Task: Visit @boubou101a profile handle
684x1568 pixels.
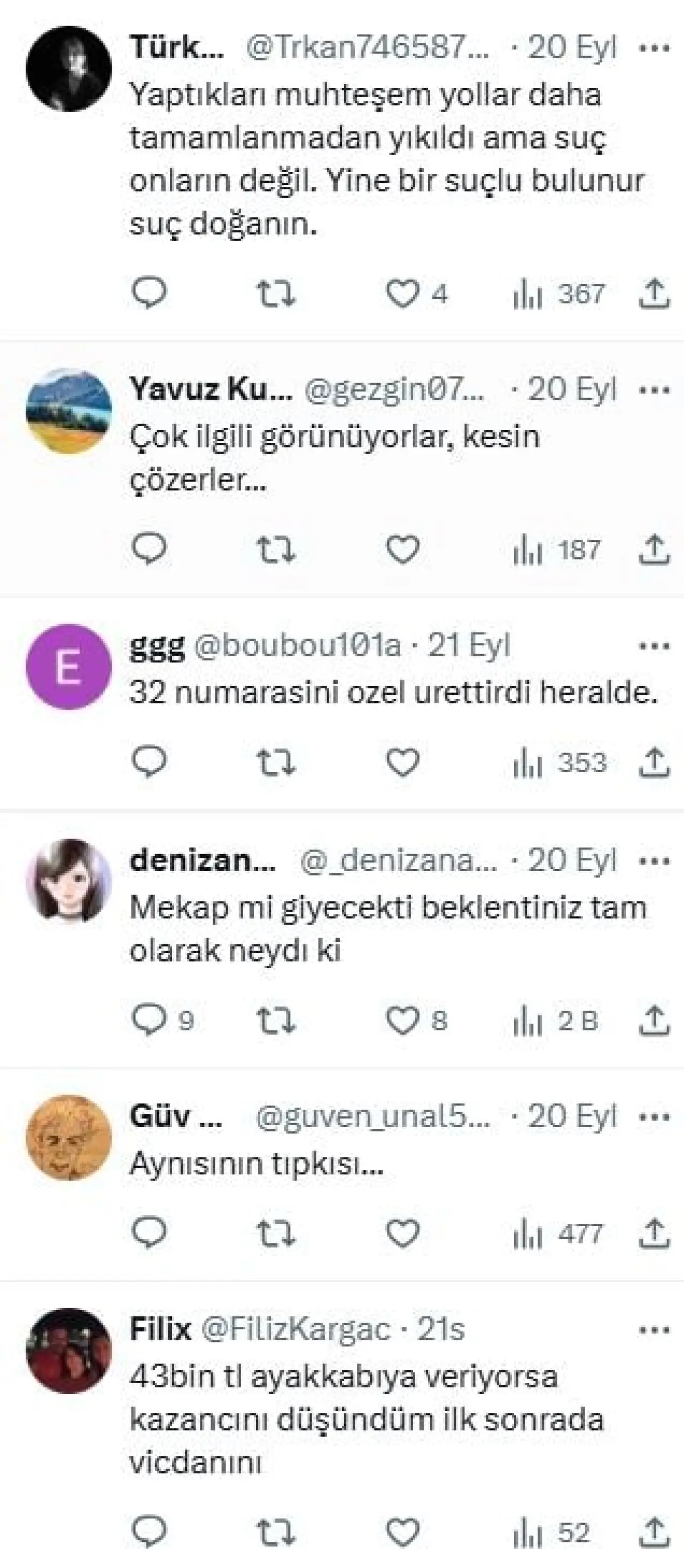Action: [x=297, y=645]
